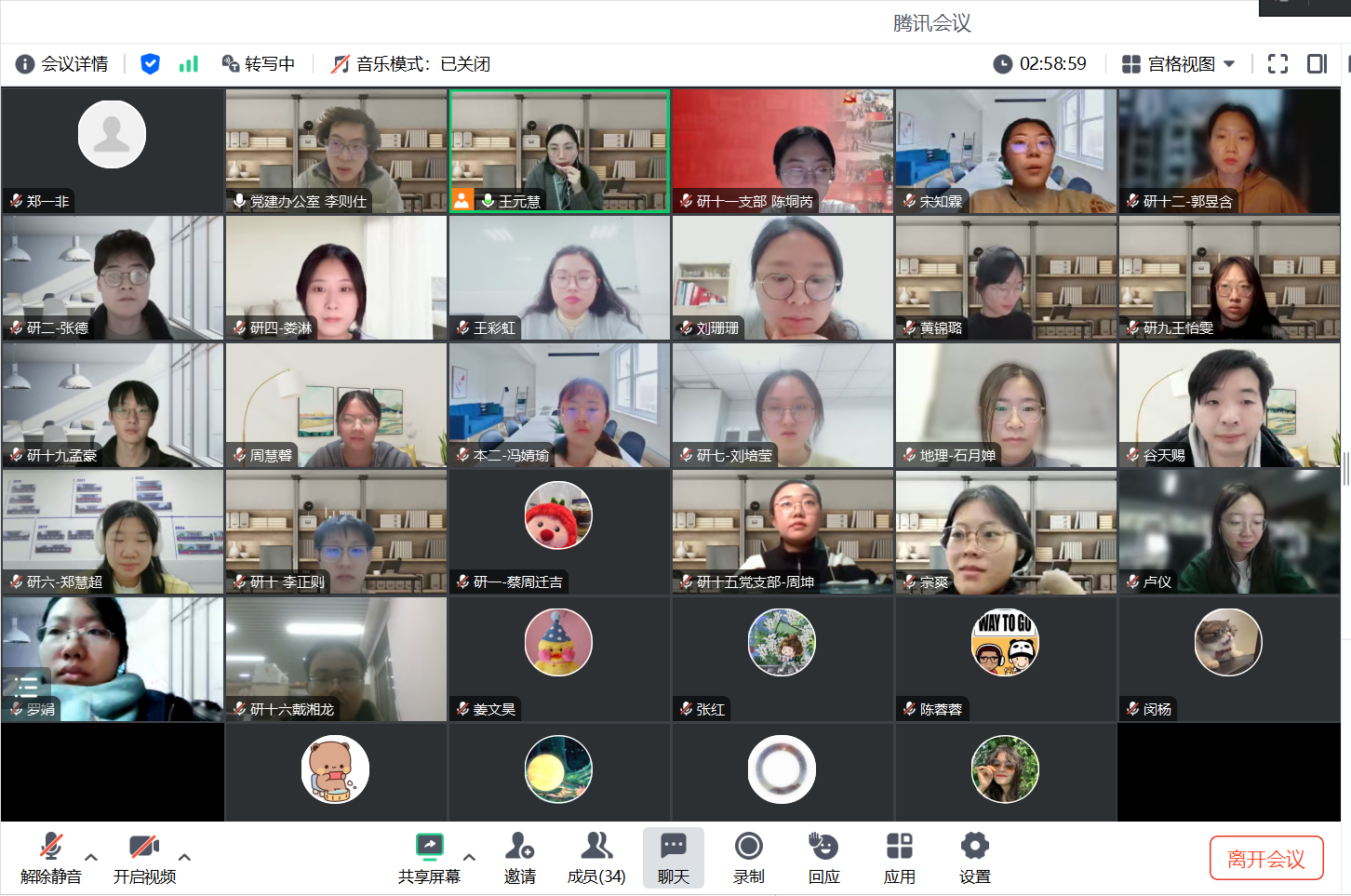Toggle music mode (音乐模式)
Viewport: 1351px width, 896px height.
click(x=411, y=64)
